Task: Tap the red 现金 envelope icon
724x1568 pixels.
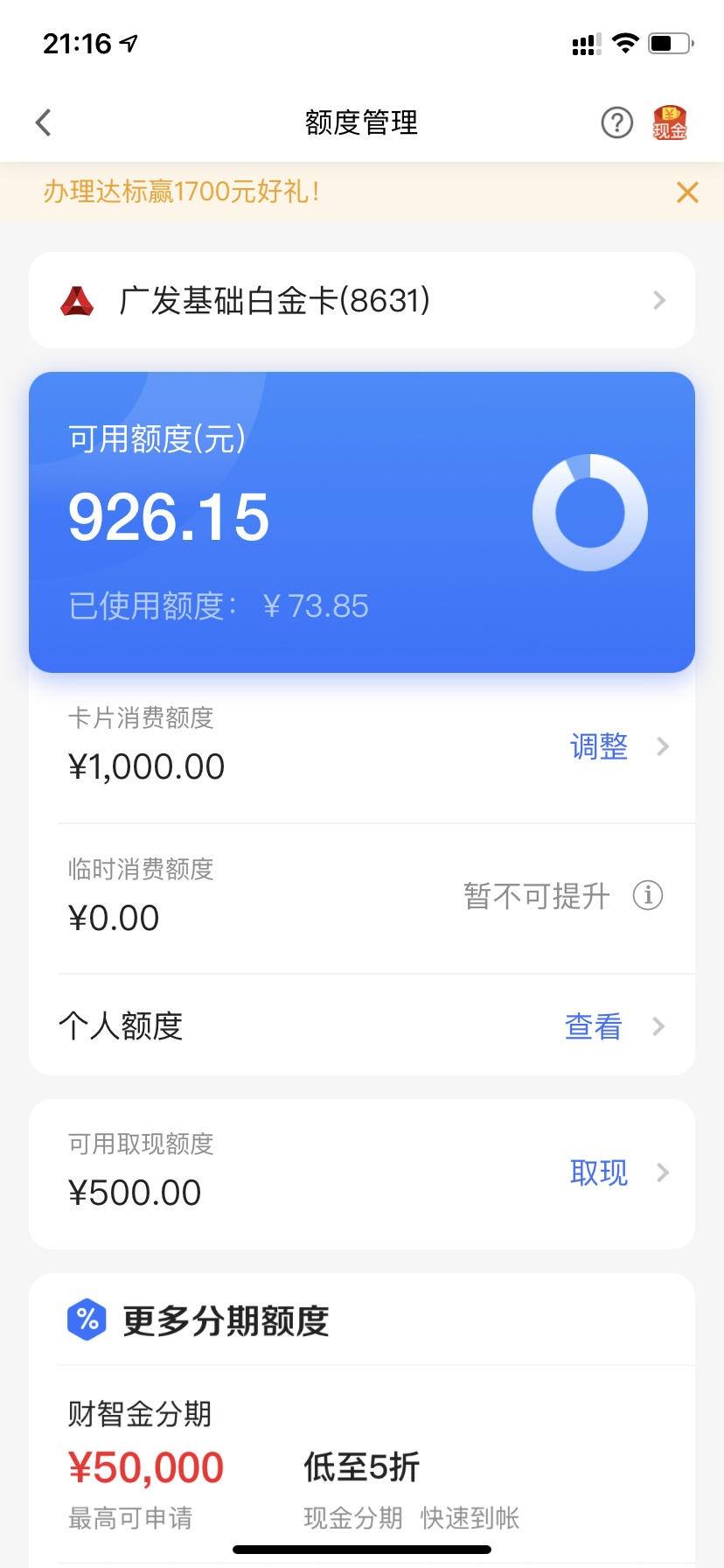Action: pyautogui.click(x=670, y=122)
